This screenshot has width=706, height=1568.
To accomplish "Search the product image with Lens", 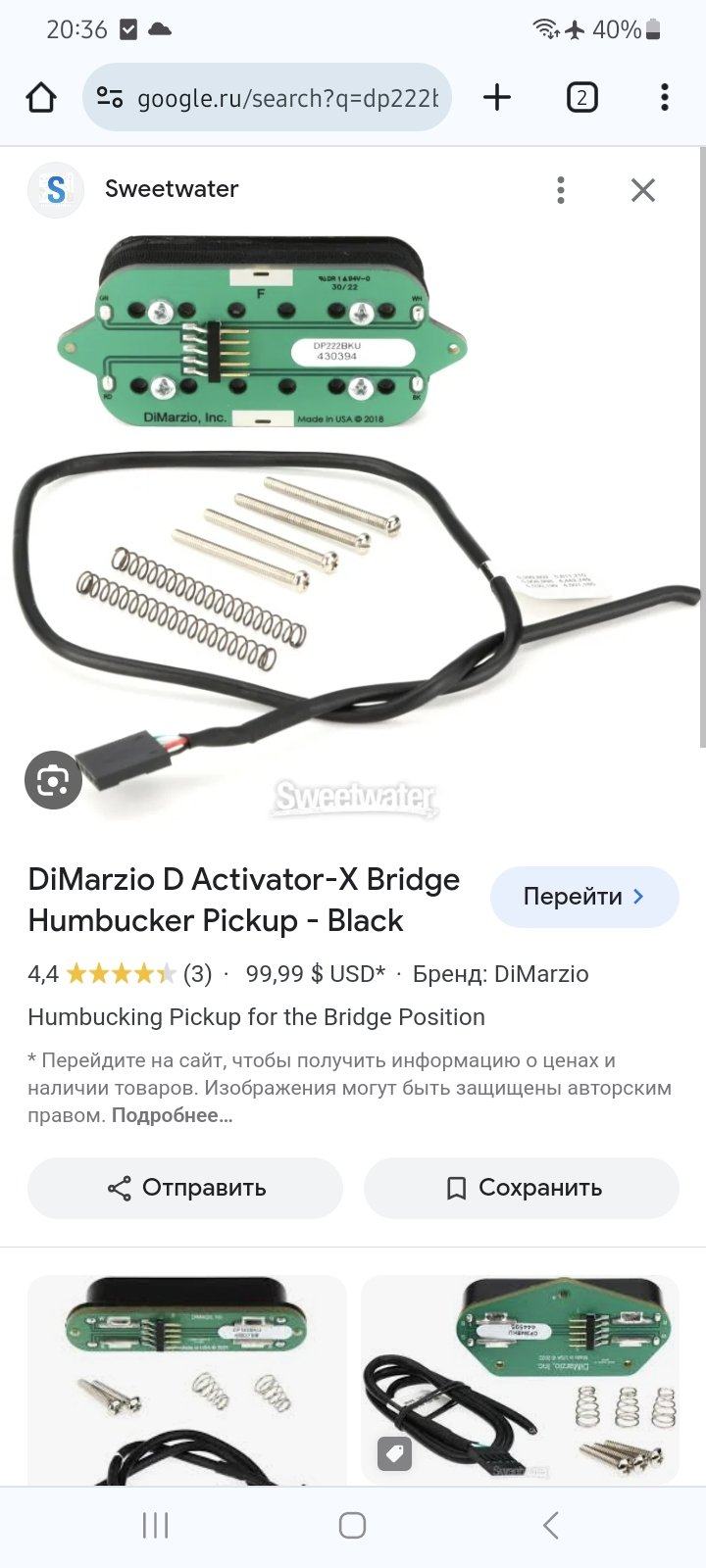I will click(53, 780).
